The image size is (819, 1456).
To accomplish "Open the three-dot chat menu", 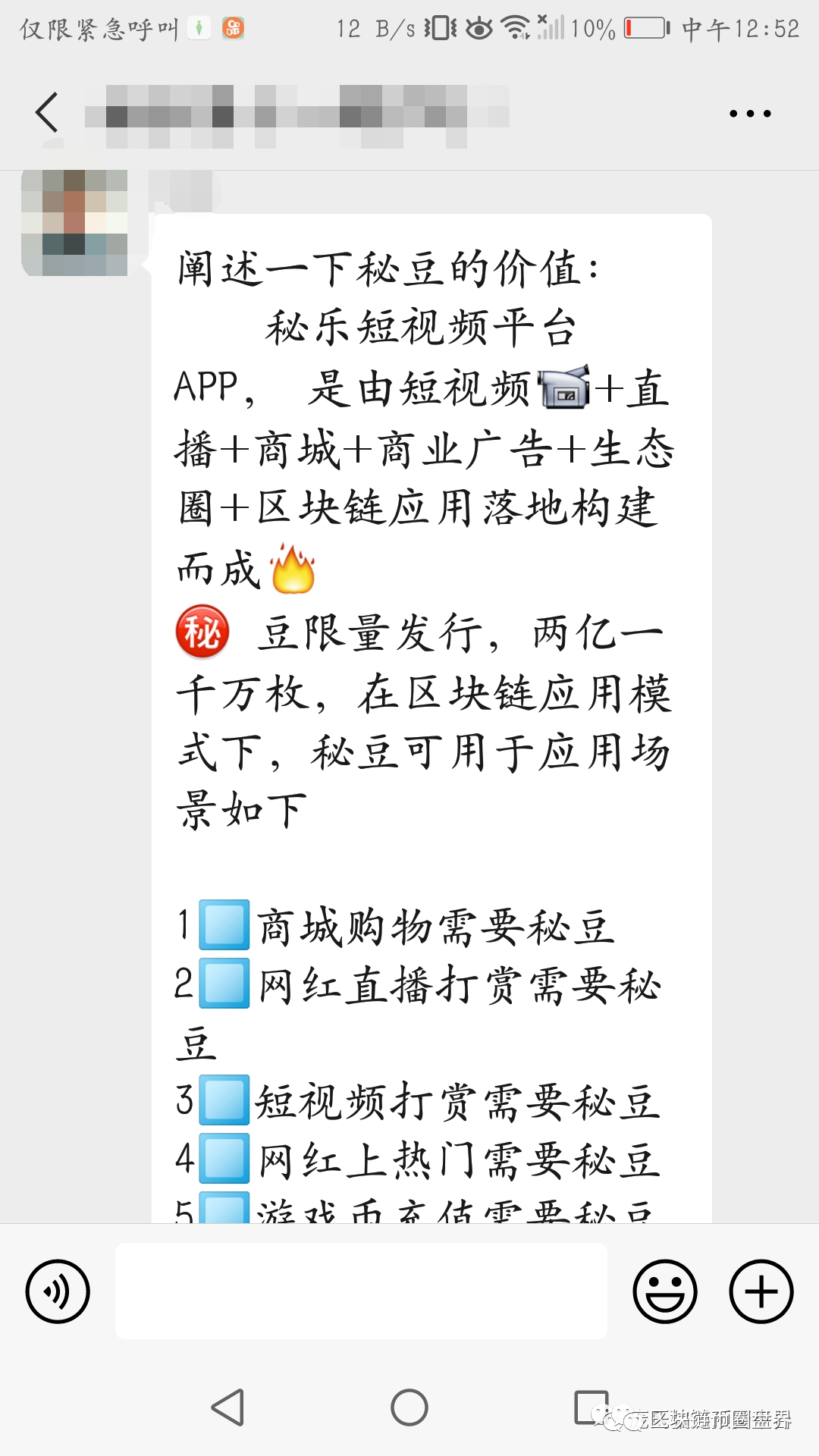I will pyautogui.click(x=750, y=114).
